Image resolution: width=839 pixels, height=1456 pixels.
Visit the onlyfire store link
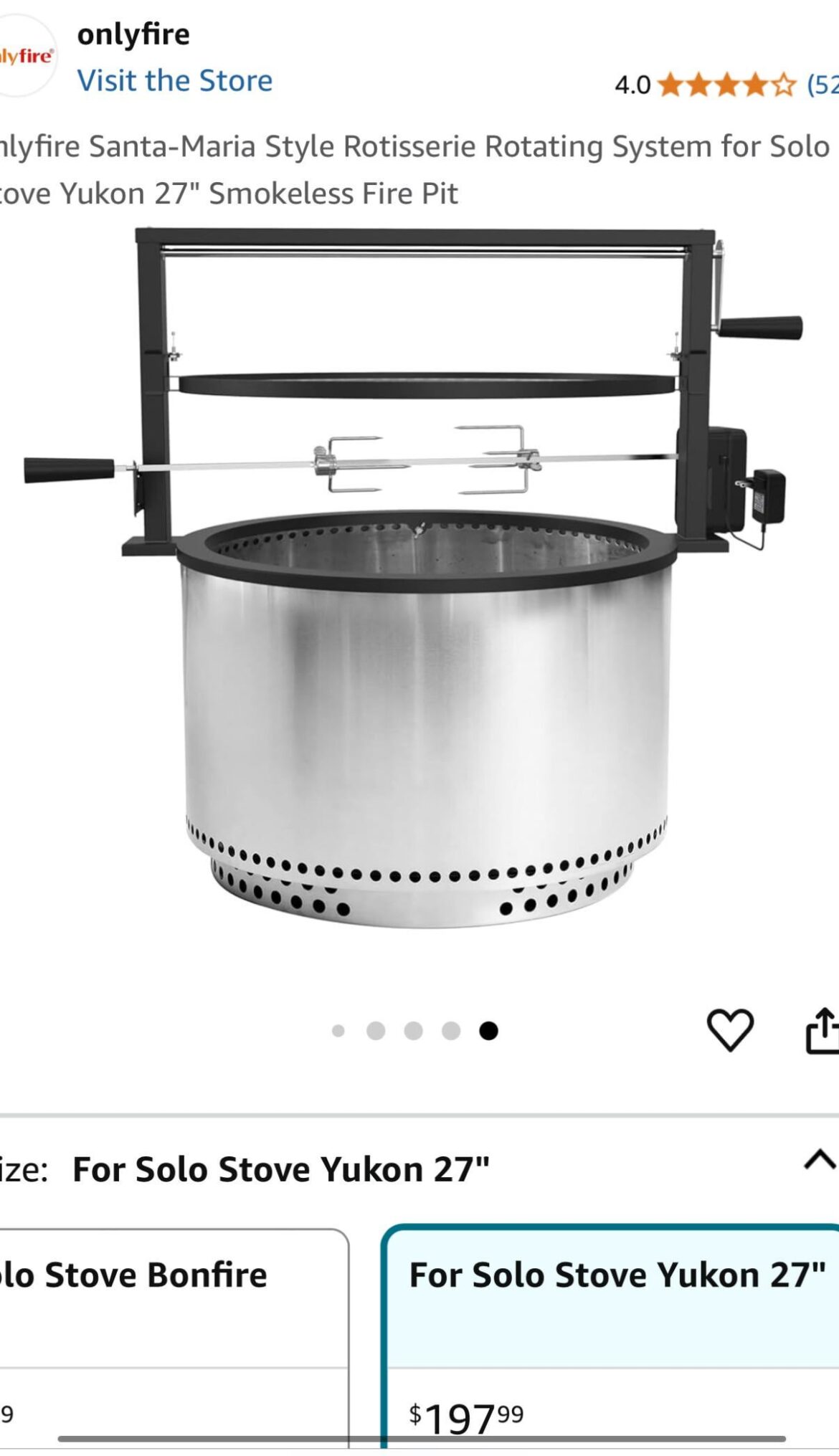(174, 80)
